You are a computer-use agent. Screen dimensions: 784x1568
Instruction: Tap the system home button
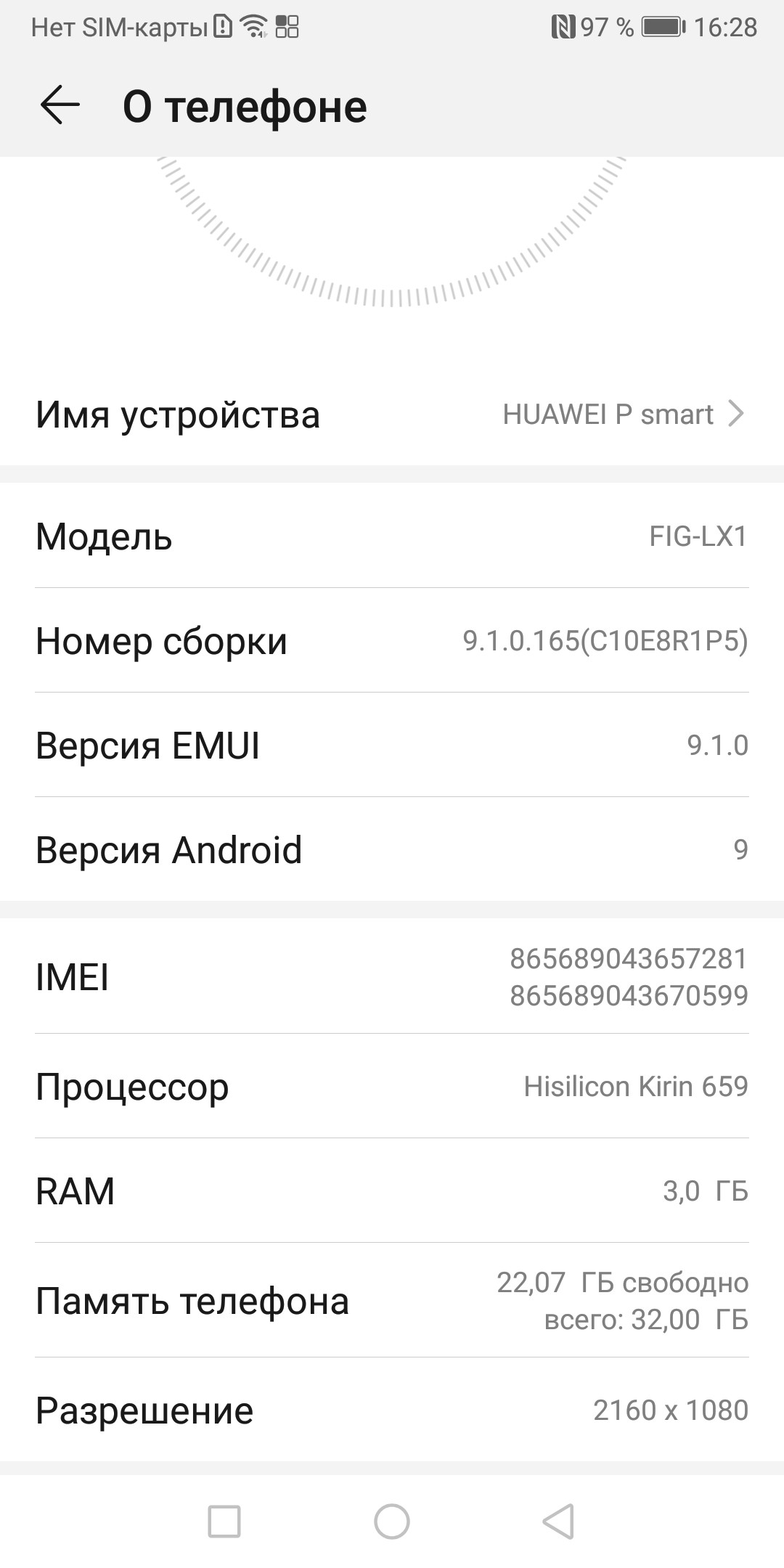click(392, 1521)
